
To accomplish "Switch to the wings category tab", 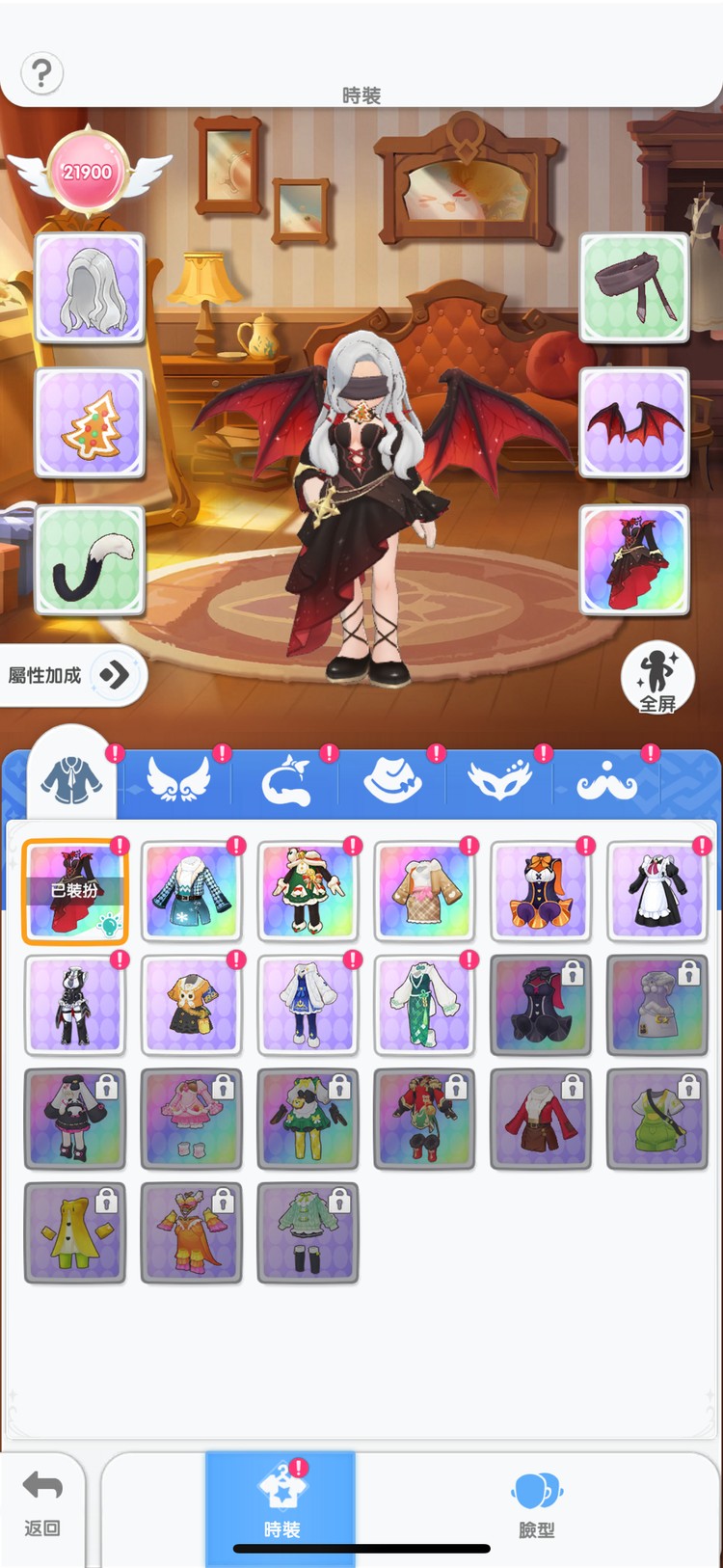I will point(178,779).
